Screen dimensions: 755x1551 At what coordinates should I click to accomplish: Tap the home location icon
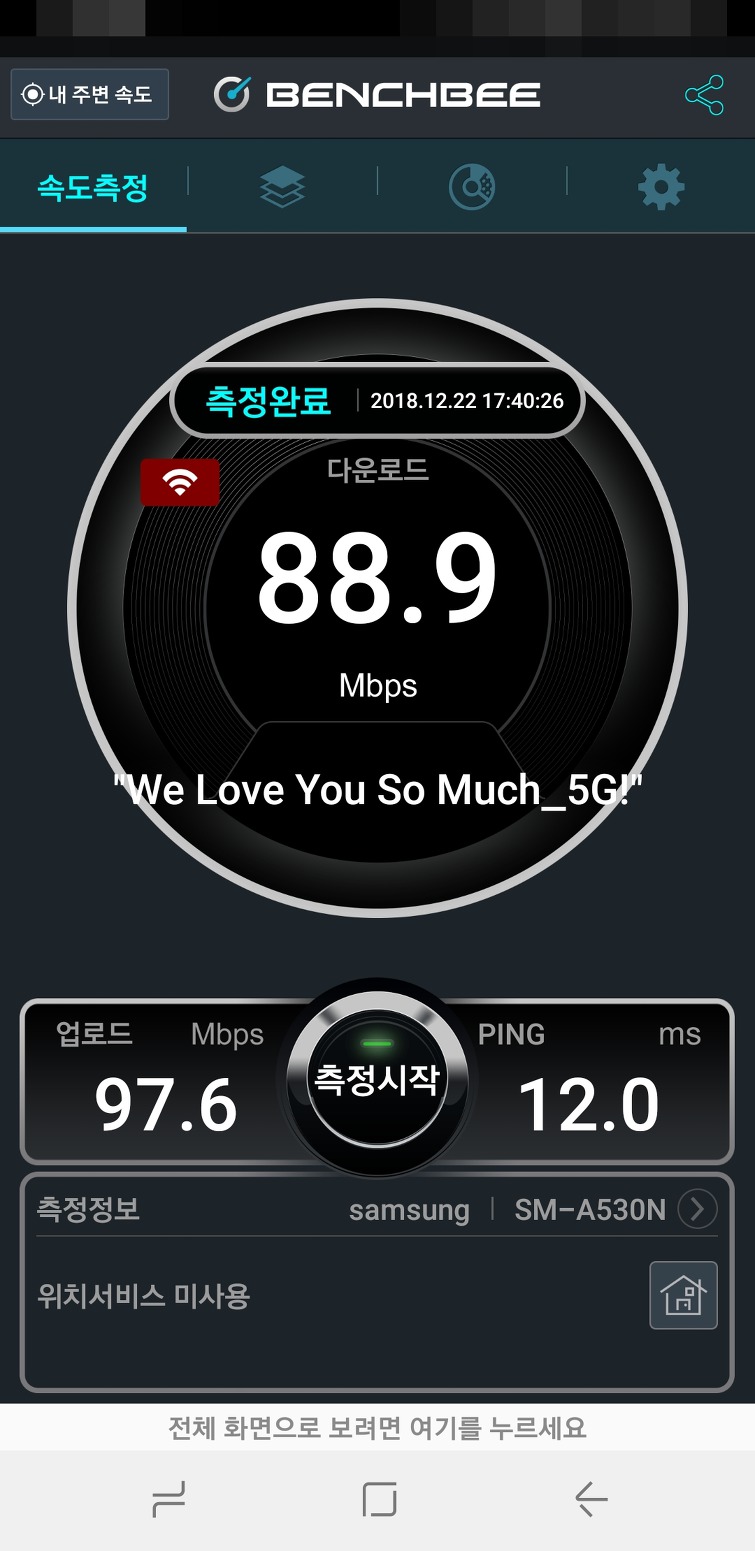(683, 1295)
